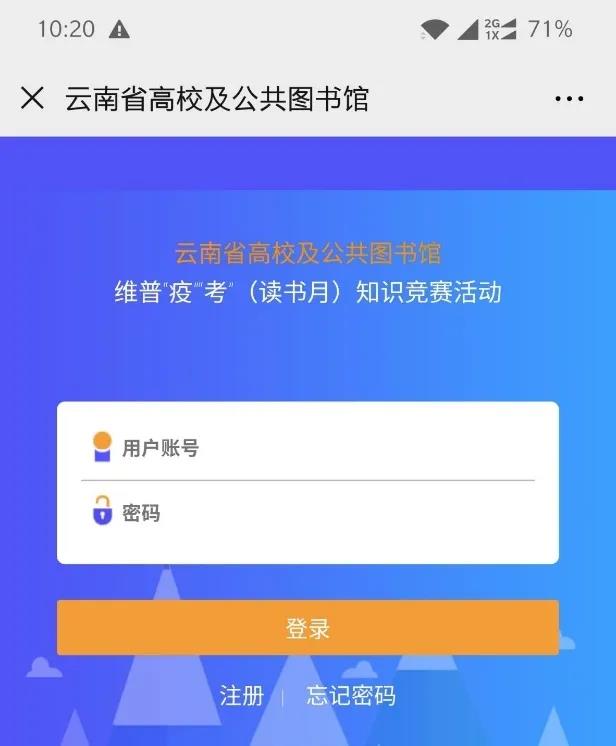
Task: Tap the orange 登录 login button
Action: (x=307, y=628)
